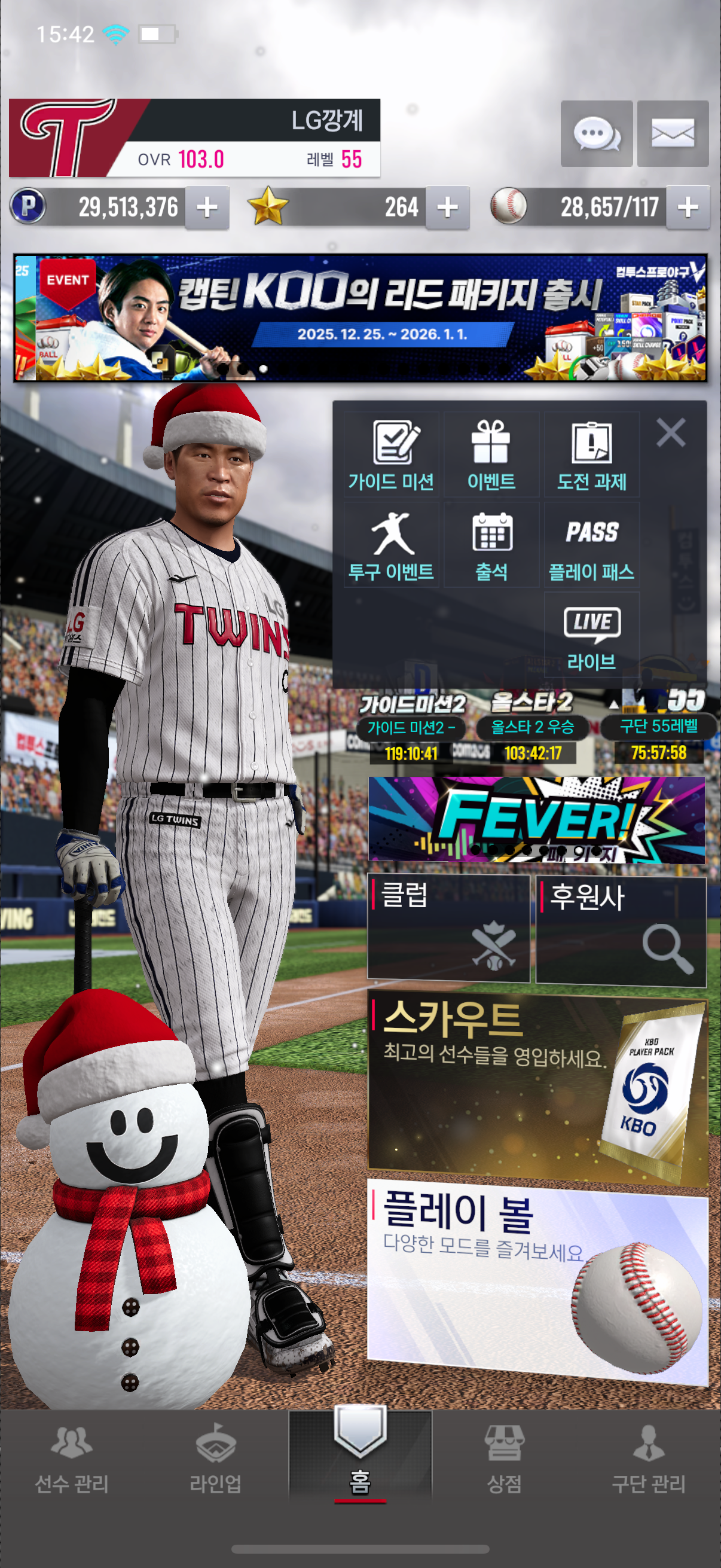Screen dimensions: 721x1568
Task: Switch to the 상점 shop tab
Action: click(504, 1458)
